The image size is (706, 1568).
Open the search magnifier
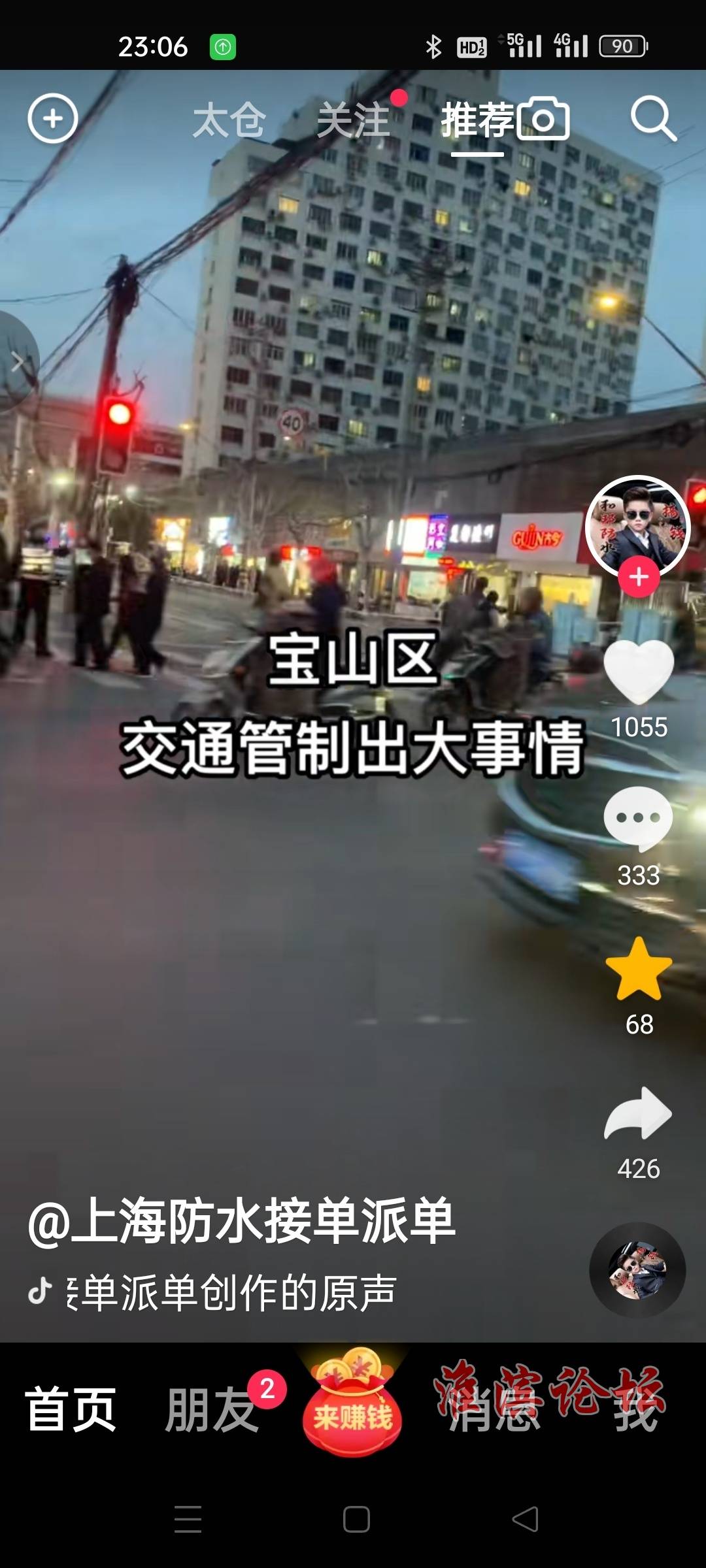[652, 119]
